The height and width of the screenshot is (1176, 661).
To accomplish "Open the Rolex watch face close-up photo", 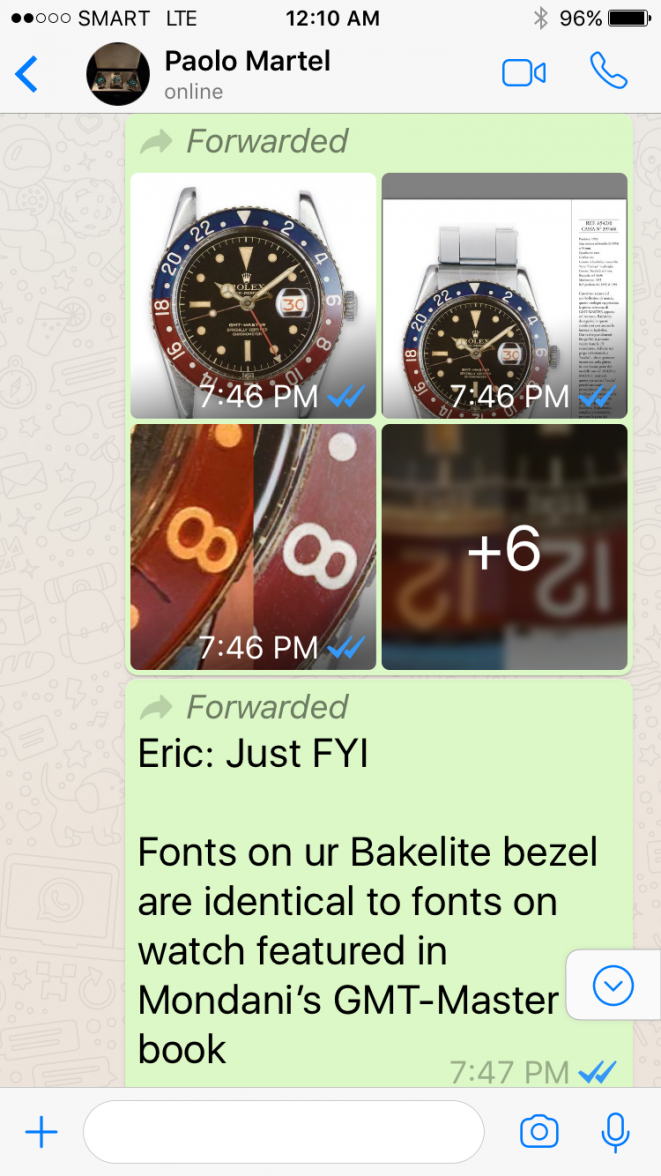I will (253, 295).
